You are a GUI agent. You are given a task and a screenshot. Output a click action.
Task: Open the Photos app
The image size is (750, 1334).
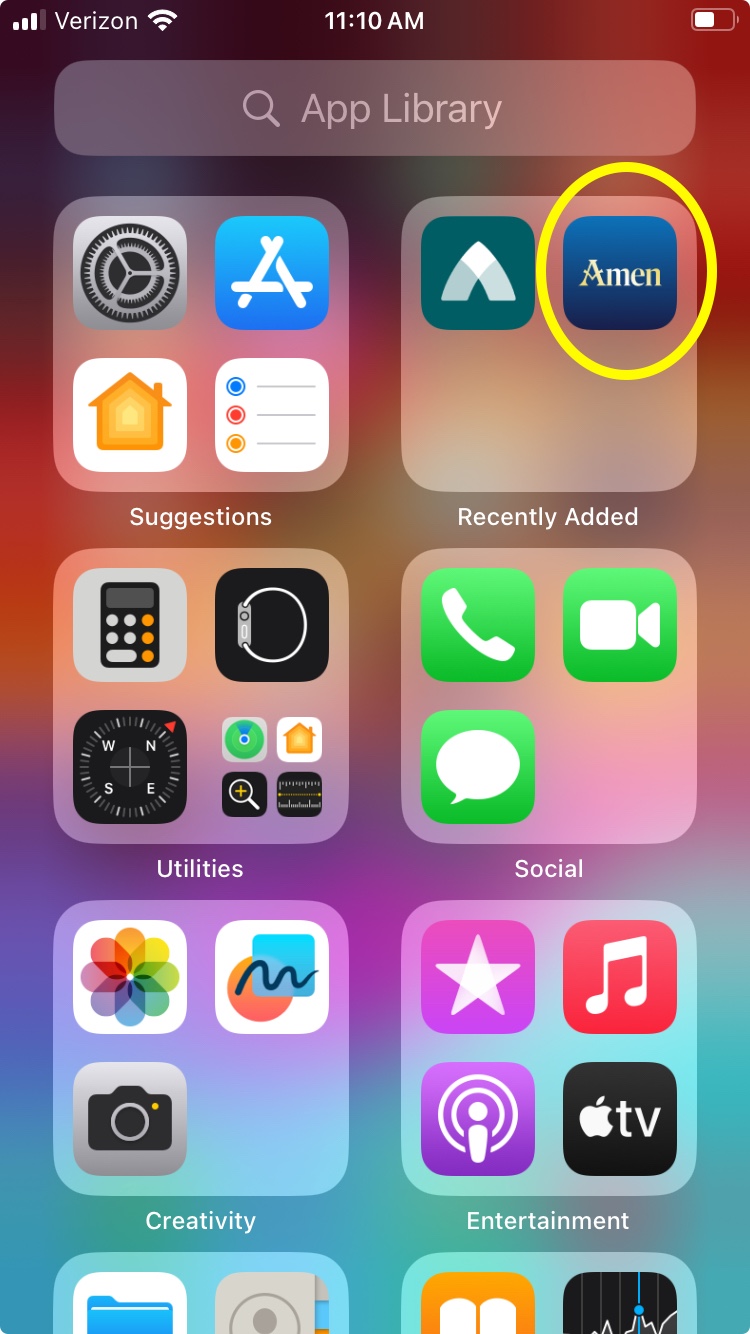[130, 977]
